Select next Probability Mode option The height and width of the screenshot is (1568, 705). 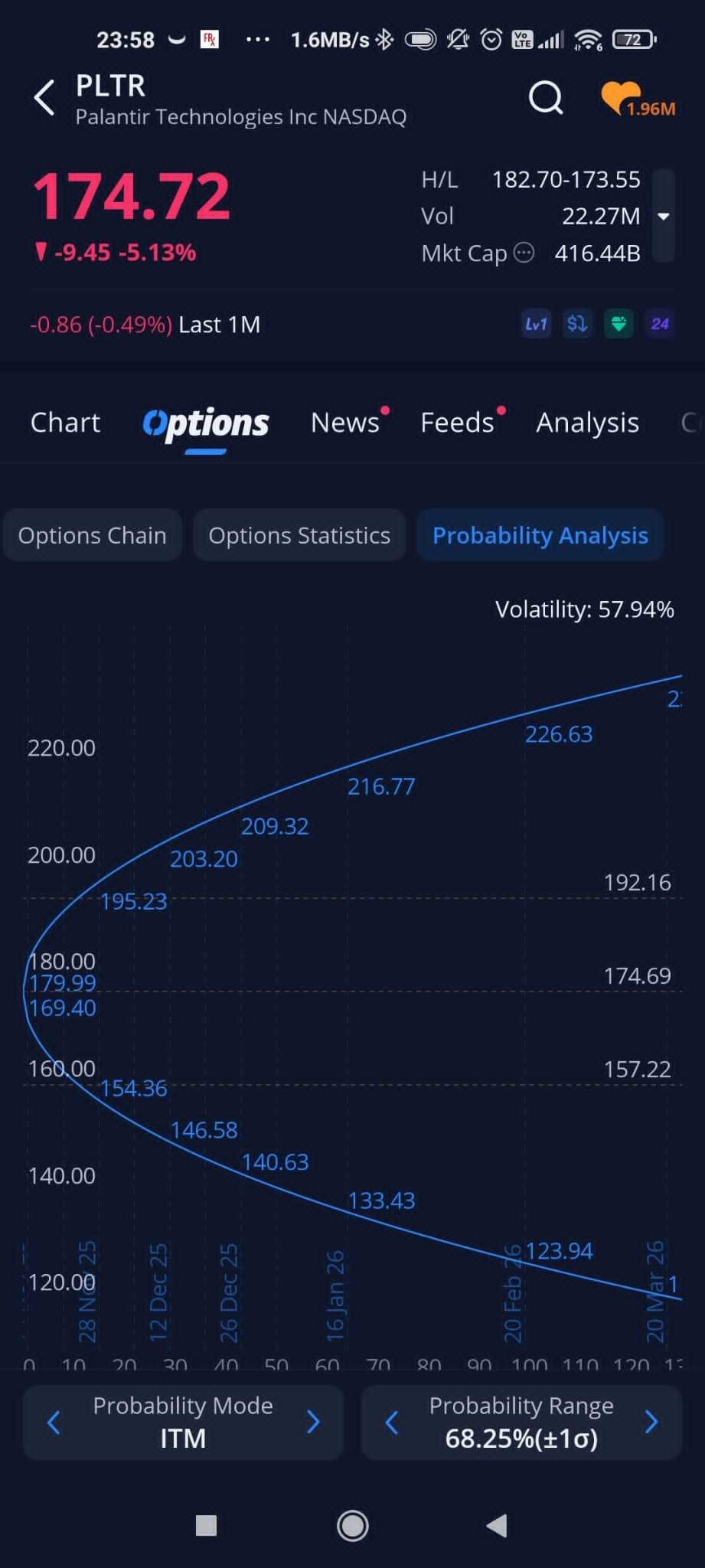313,1423
